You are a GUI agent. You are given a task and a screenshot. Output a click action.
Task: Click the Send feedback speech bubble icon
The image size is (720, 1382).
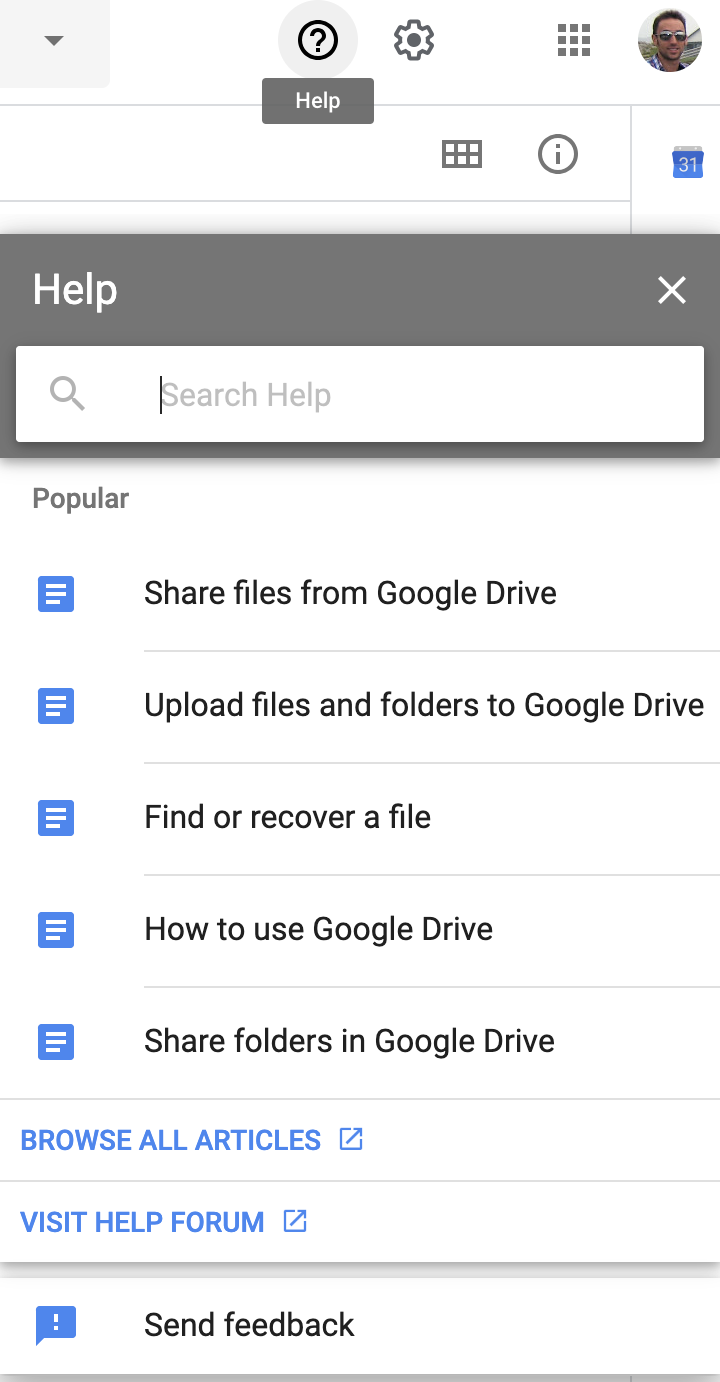click(56, 1324)
